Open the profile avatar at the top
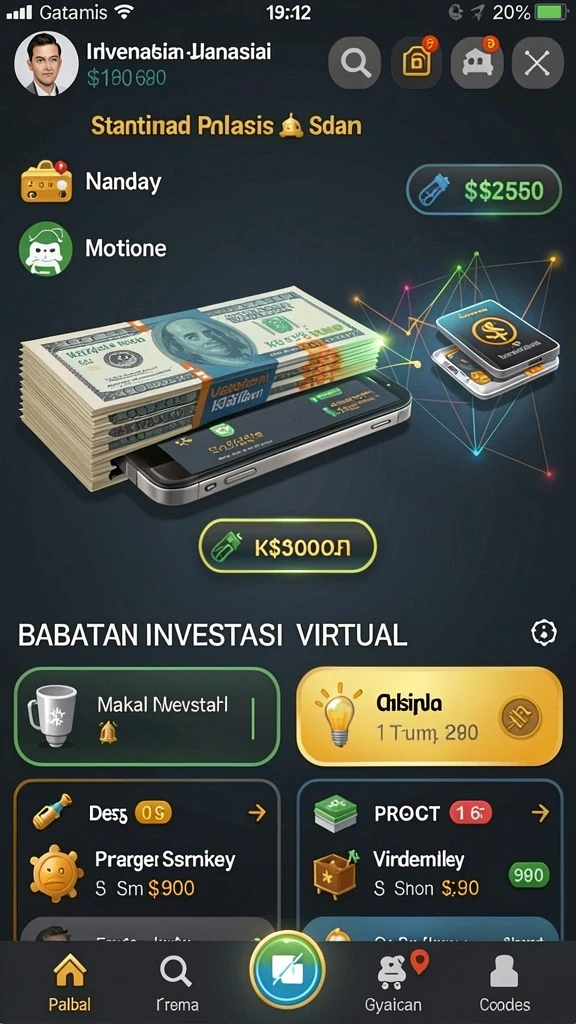576x1024 pixels. [x=46, y=64]
